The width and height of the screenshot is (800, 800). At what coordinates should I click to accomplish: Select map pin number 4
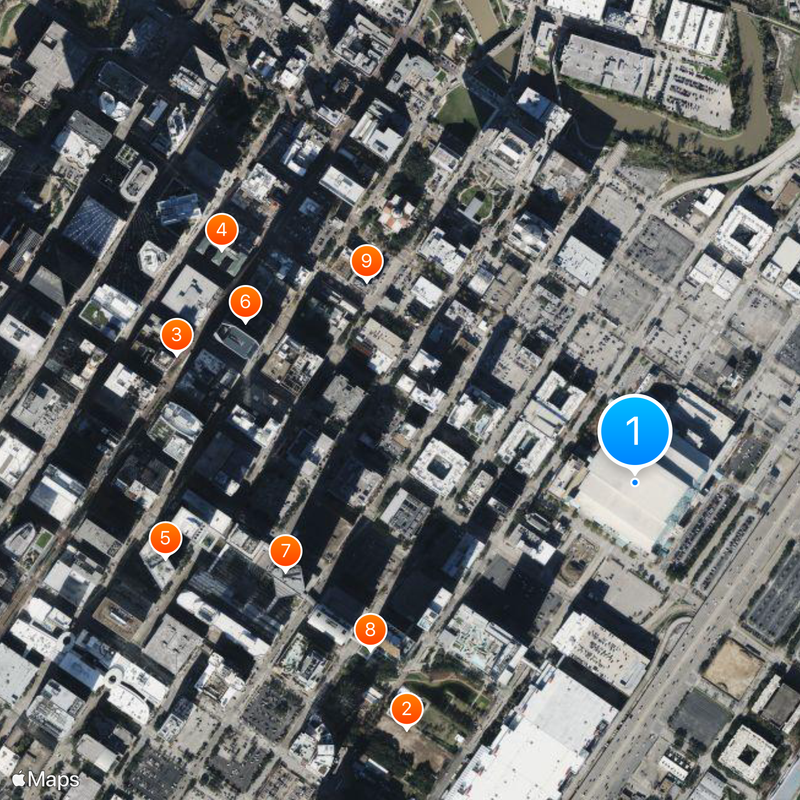tap(221, 232)
